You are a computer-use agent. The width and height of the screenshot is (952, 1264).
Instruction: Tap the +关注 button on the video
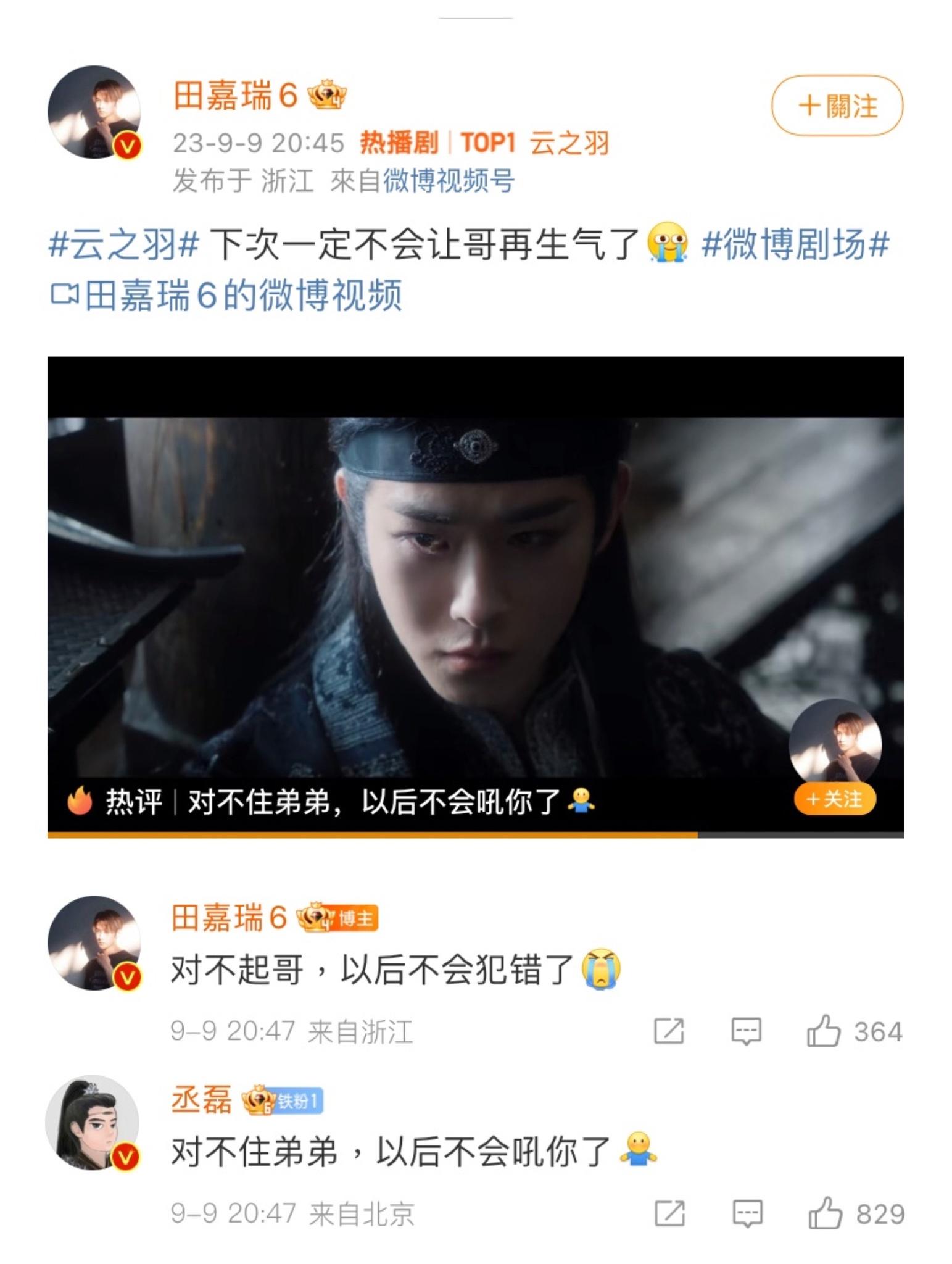pos(835,799)
